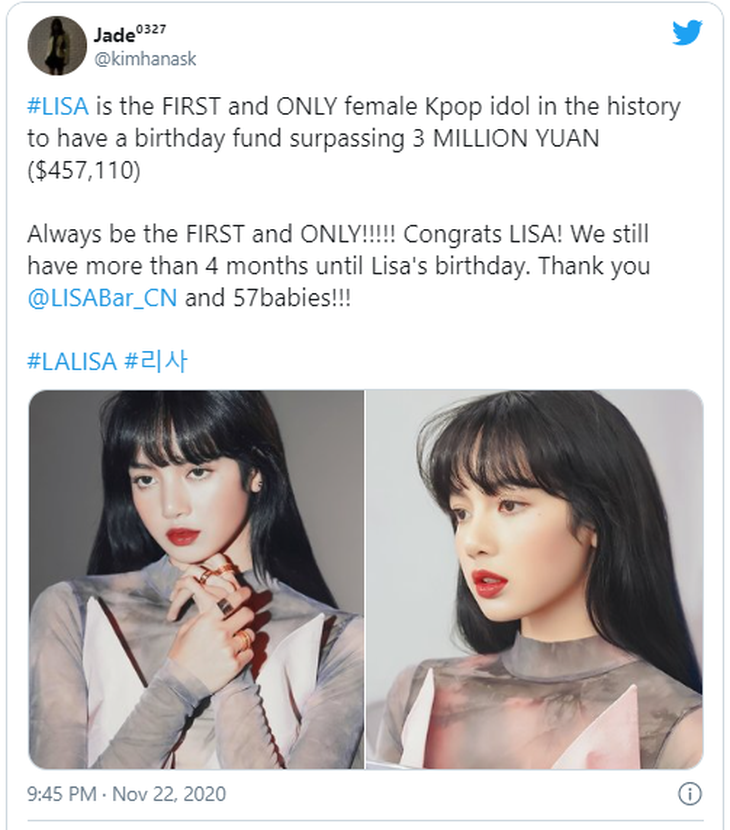The height and width of the screenshot is (830, 730).
Task: View the left photo with hands clasped
Action: [196, 580]
